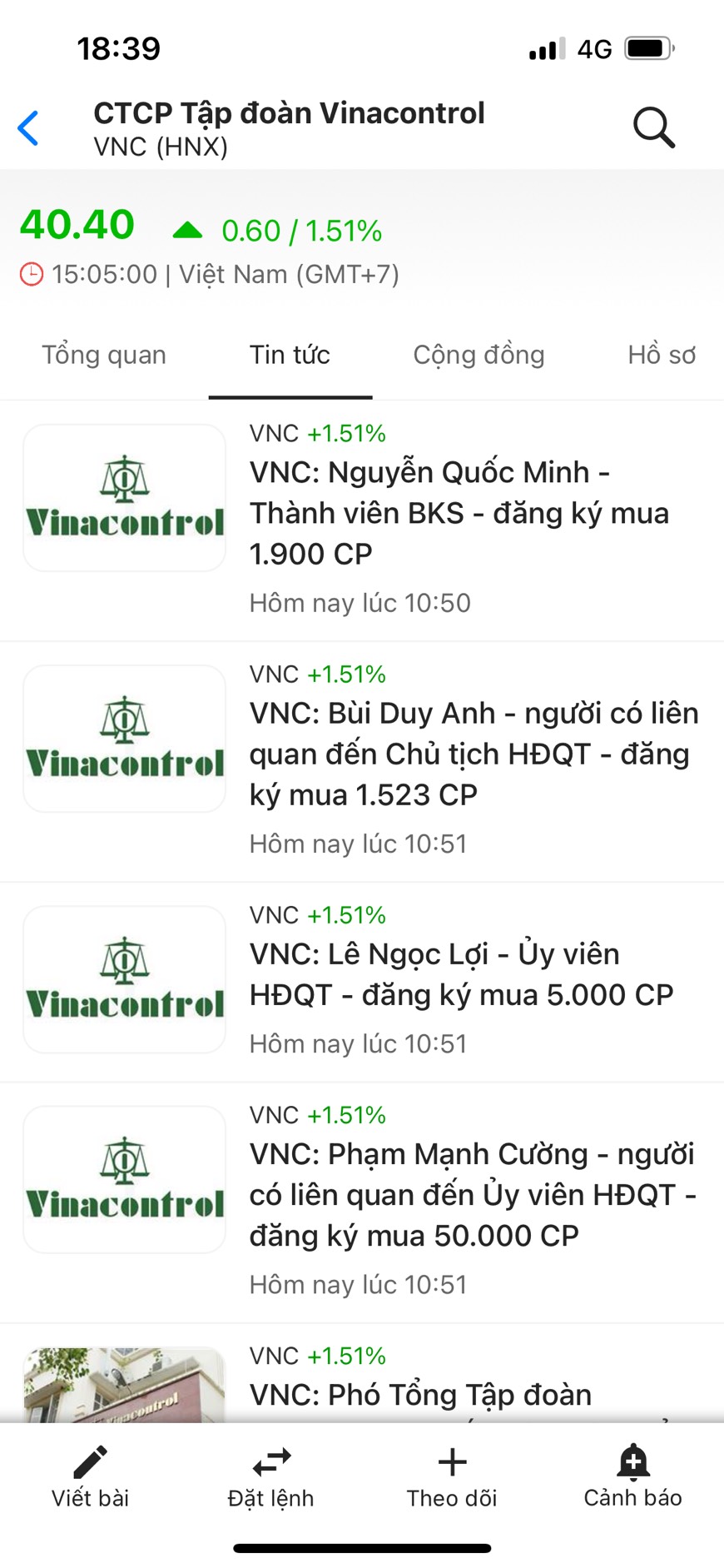Select the Tin tức tab

[290, 356]
